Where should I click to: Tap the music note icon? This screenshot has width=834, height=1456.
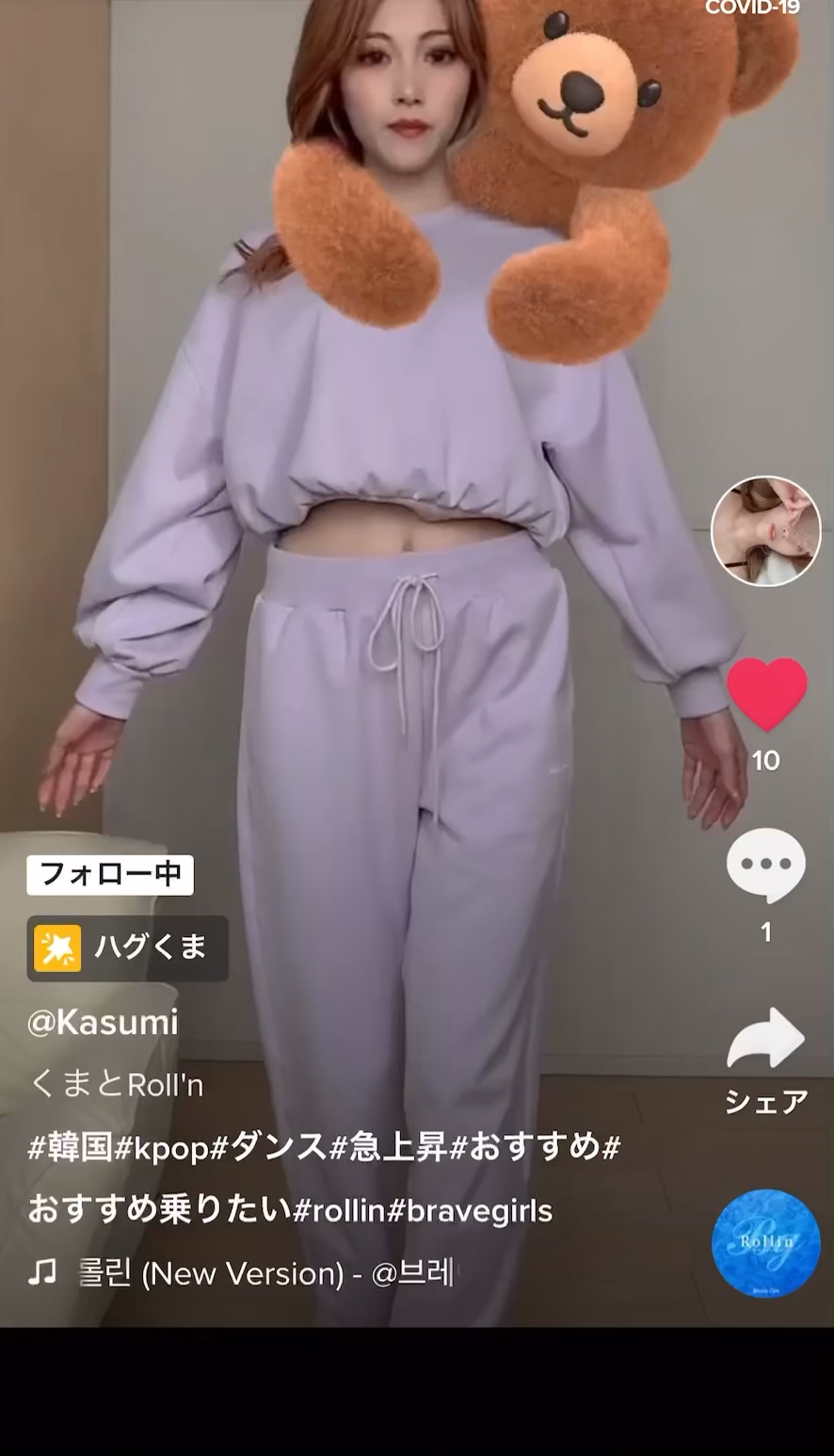pos(40,1273)
